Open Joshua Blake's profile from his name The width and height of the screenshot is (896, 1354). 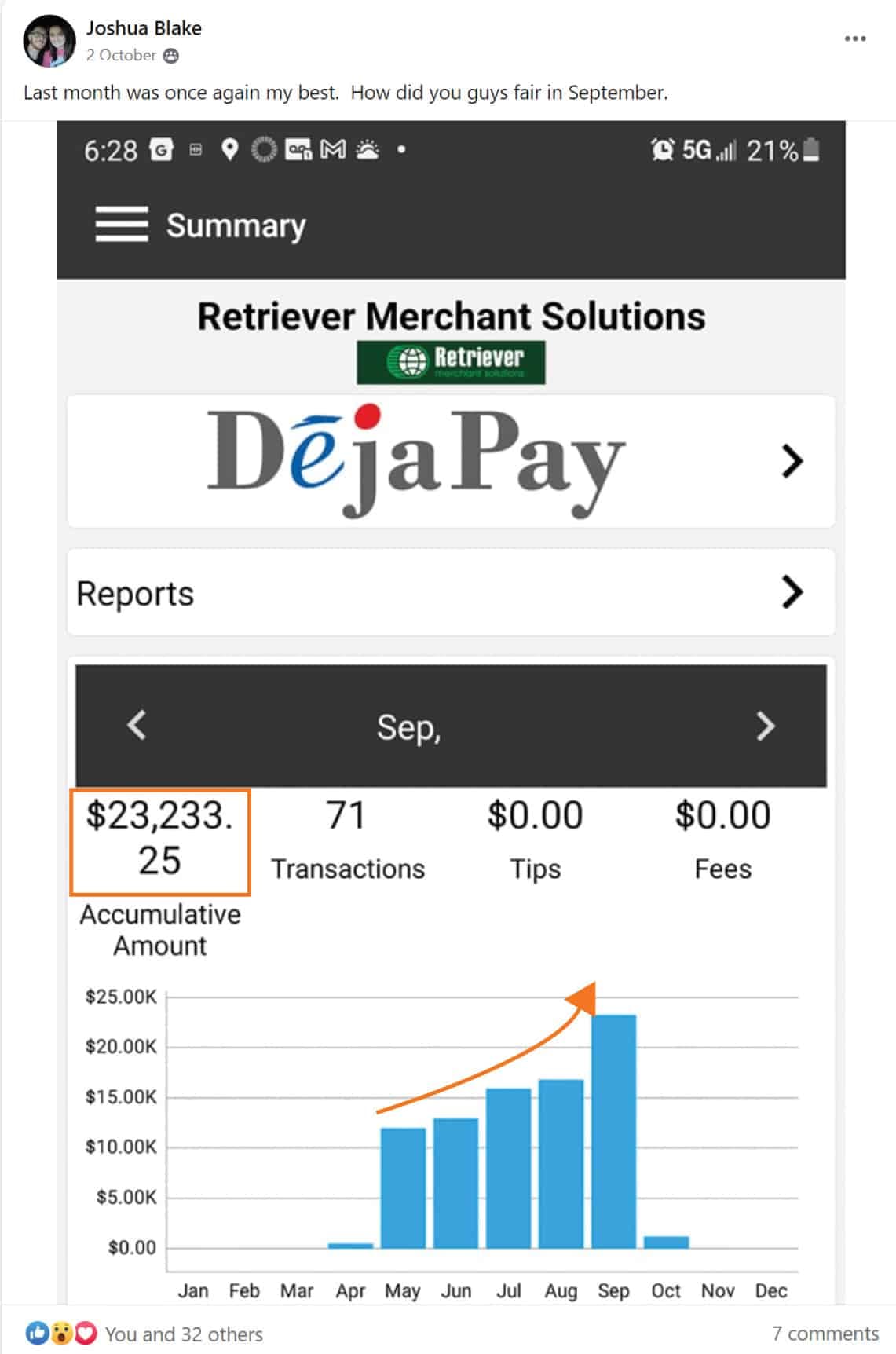point(144,28)
